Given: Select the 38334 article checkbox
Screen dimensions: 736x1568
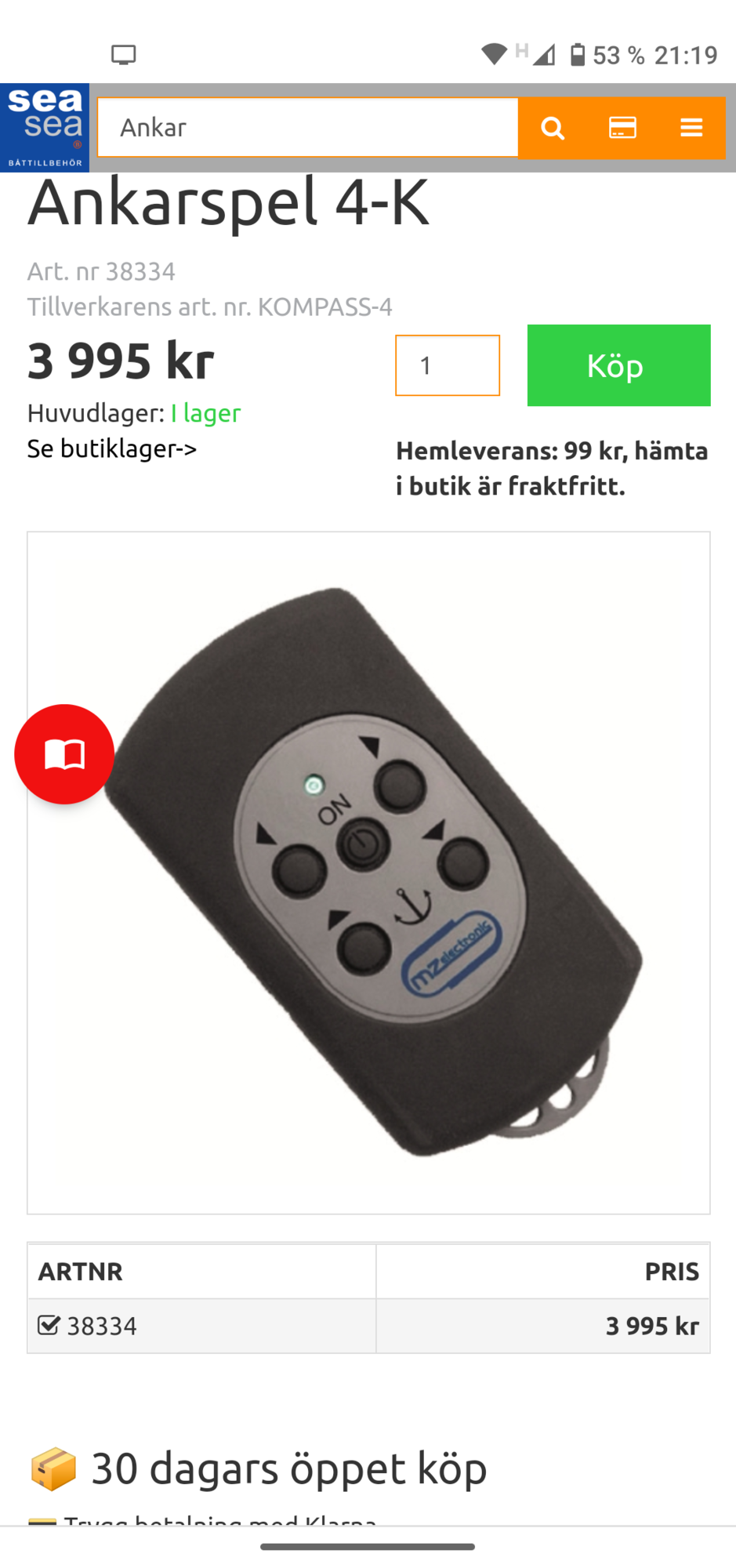Looking at the screenshot, I should [x=49, y=1325].
